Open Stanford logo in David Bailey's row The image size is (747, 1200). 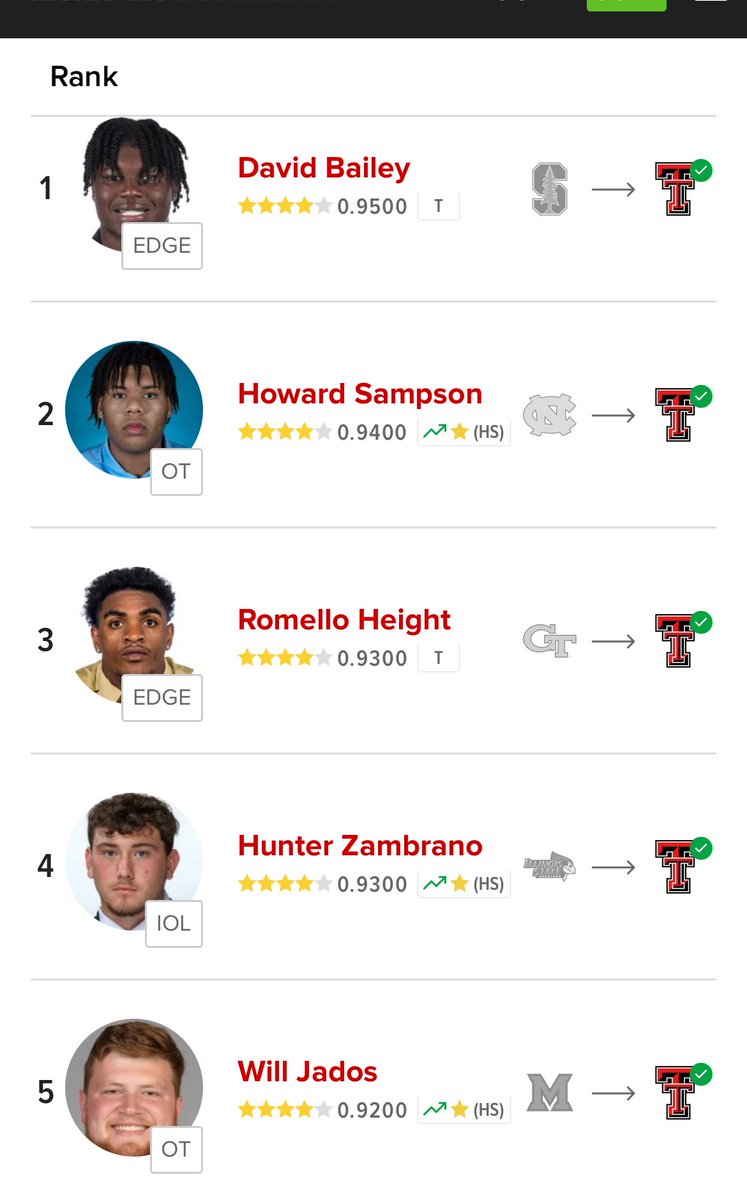(550, 188)
